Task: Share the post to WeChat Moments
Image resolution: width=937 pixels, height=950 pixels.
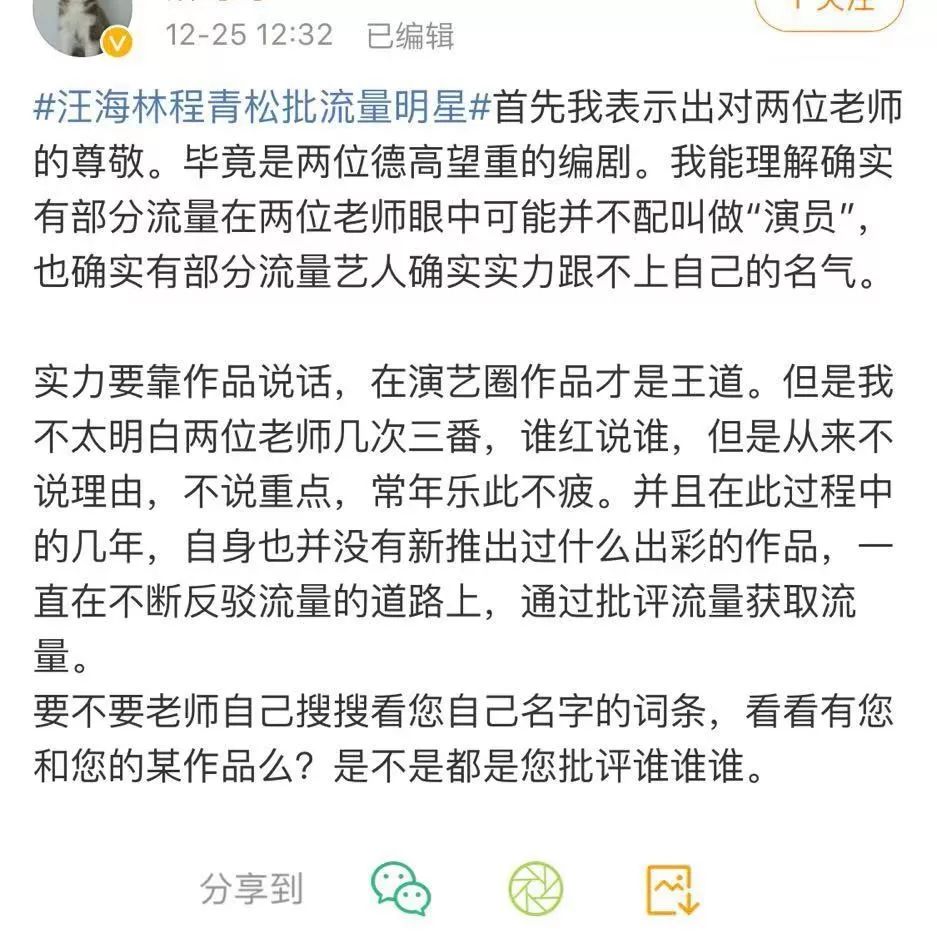Action: click(x=536, y=888)
